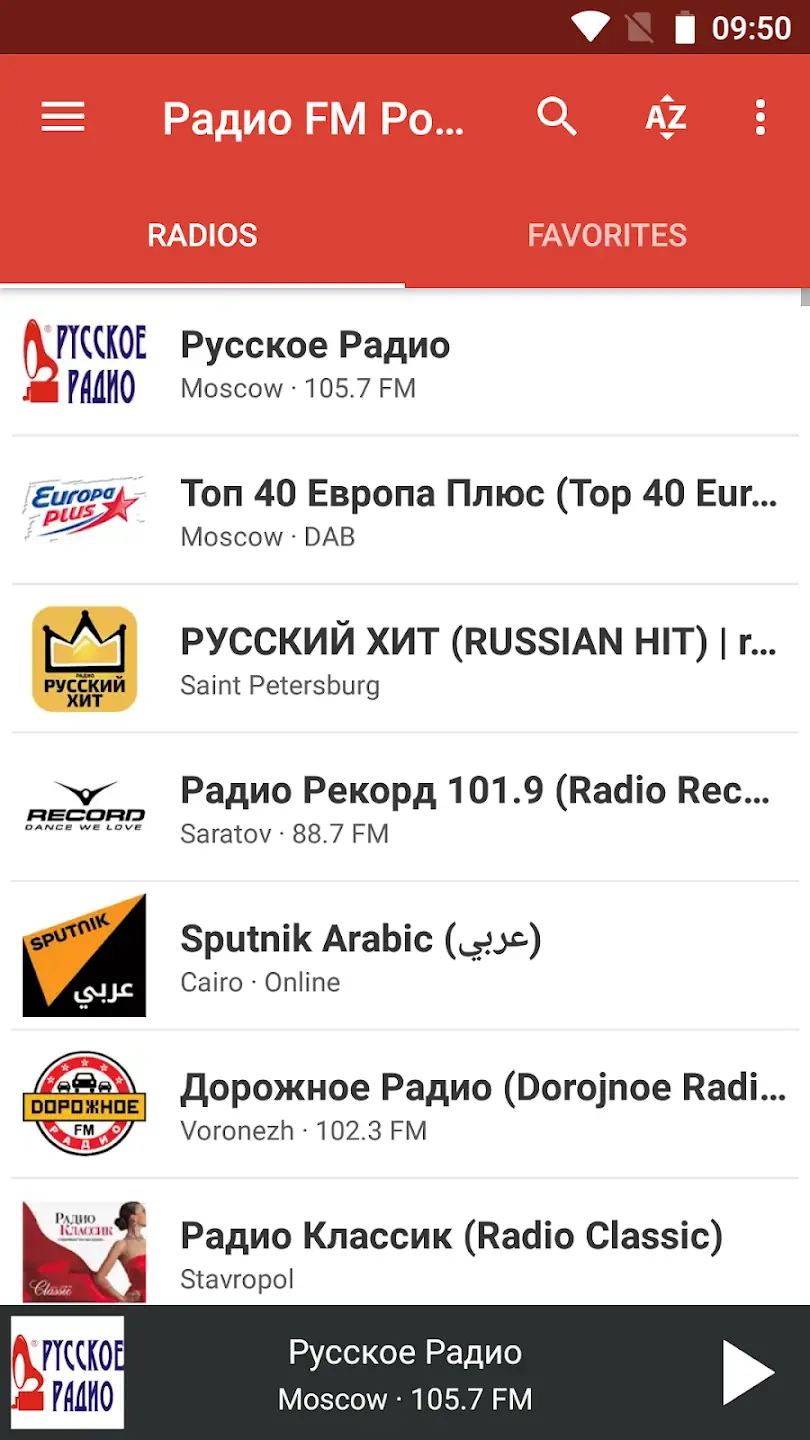Tap the mini player Русское Радио artwork

[65, 1372]
